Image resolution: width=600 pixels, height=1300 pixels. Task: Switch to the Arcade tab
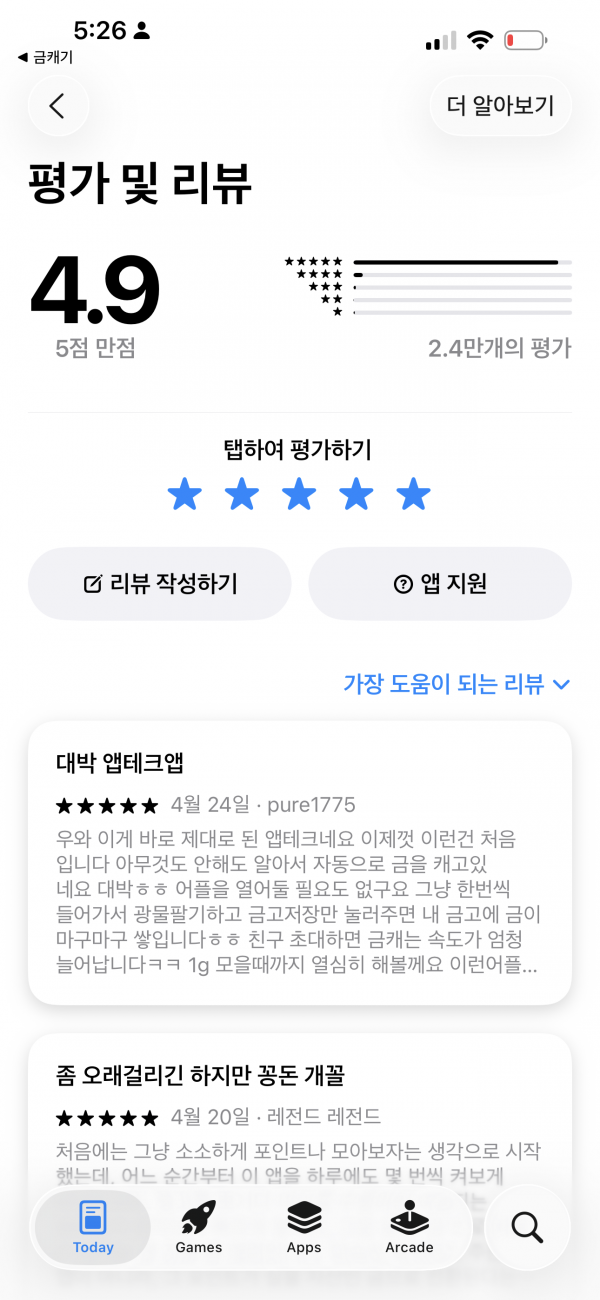coord(410,1227)
